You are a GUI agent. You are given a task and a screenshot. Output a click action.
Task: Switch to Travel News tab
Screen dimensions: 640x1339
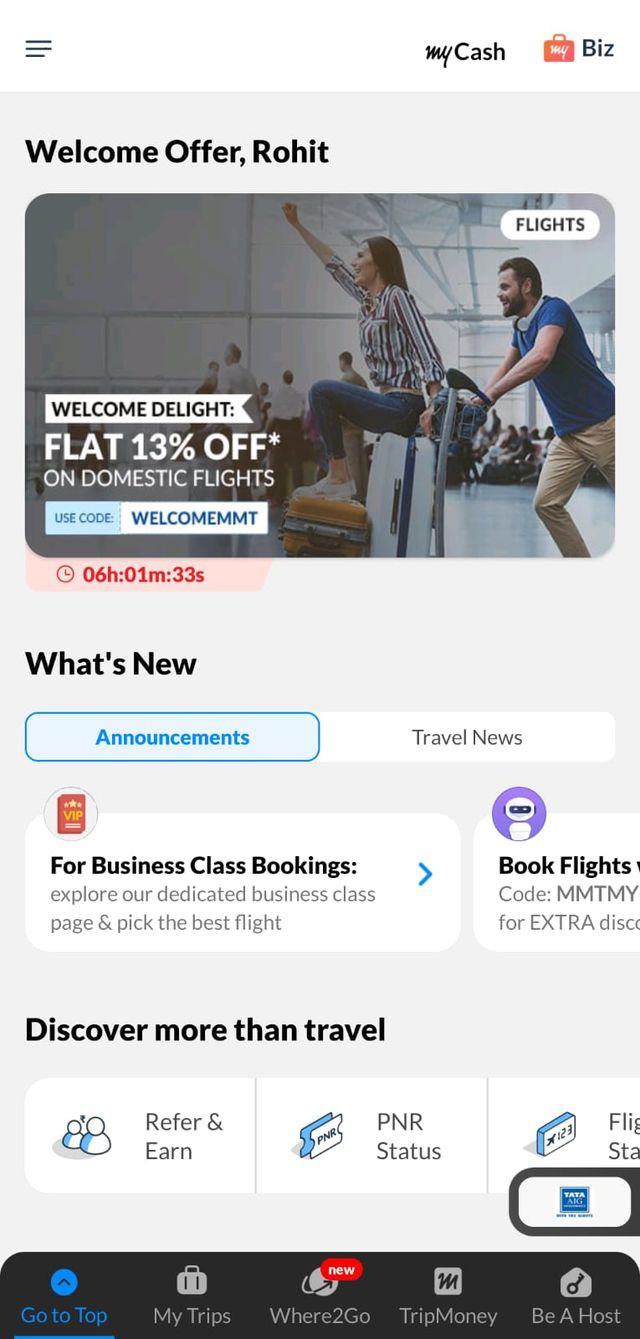tap(467, 737)
